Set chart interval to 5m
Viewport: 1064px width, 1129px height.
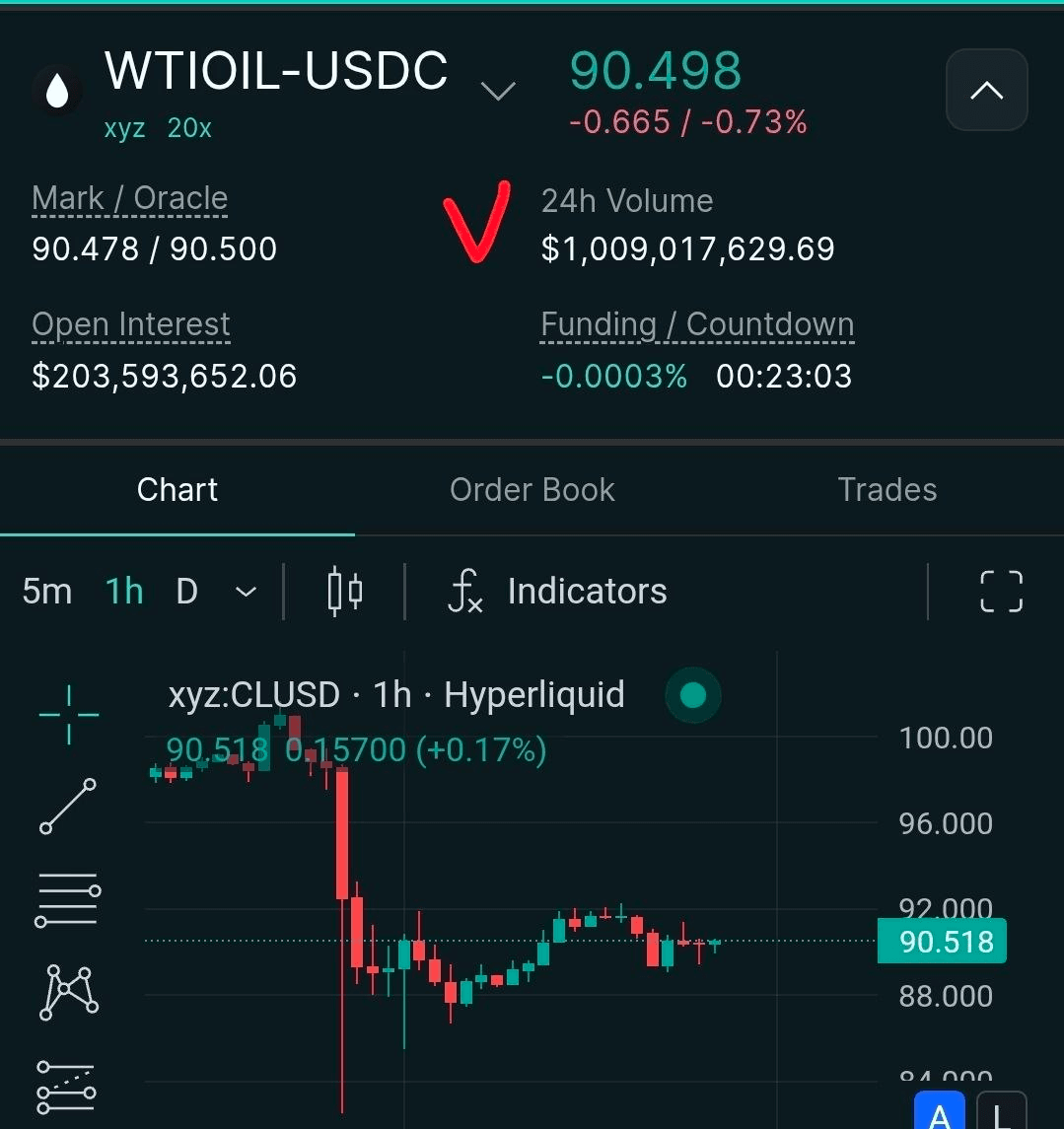coord(47,592)
